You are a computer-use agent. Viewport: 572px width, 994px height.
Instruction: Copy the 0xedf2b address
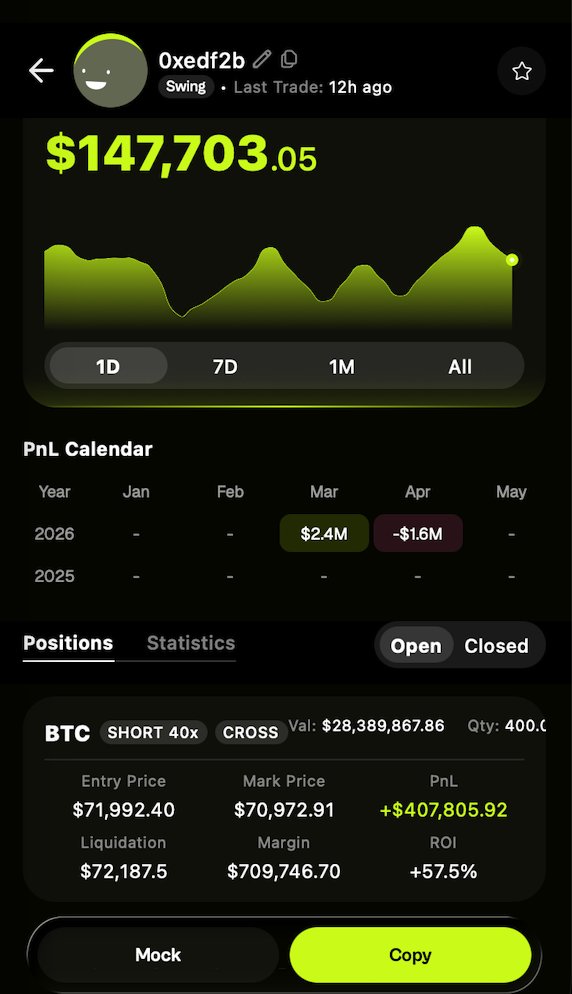(x=289, y=60)
